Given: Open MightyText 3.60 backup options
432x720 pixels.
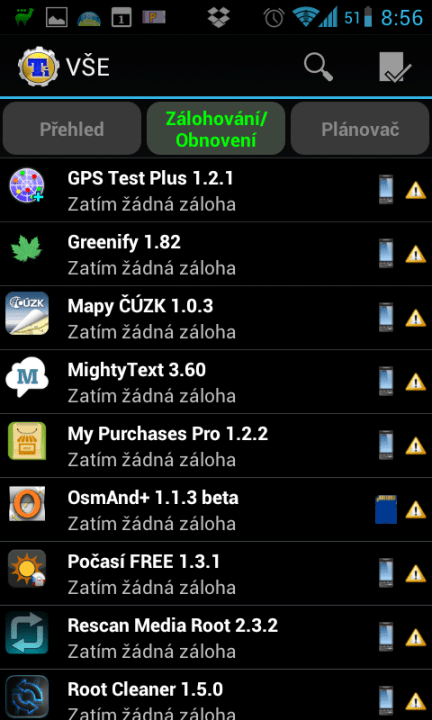Looking at the screenshot, I should coord(216,382).
